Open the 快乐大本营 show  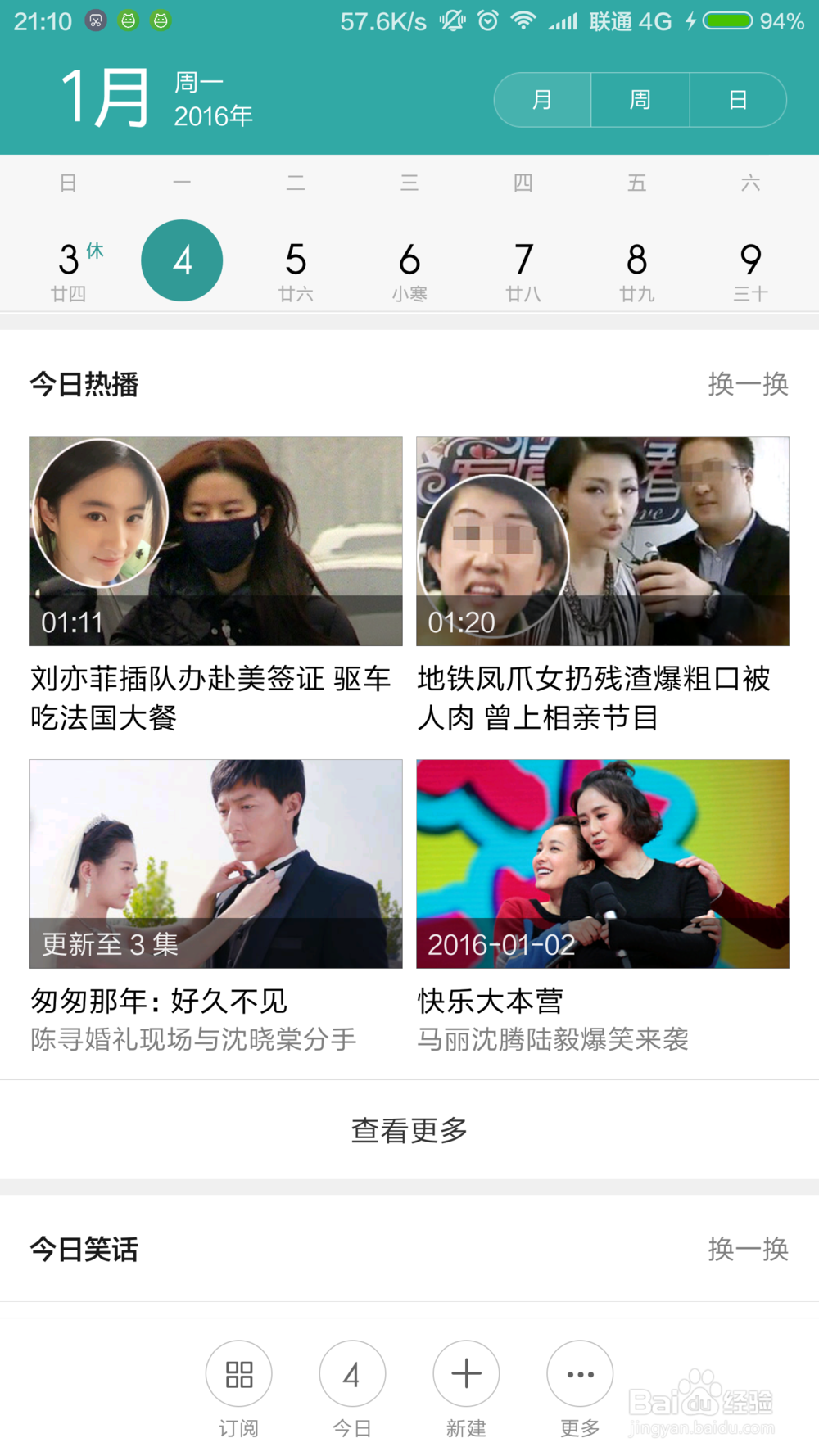[603, 863]
